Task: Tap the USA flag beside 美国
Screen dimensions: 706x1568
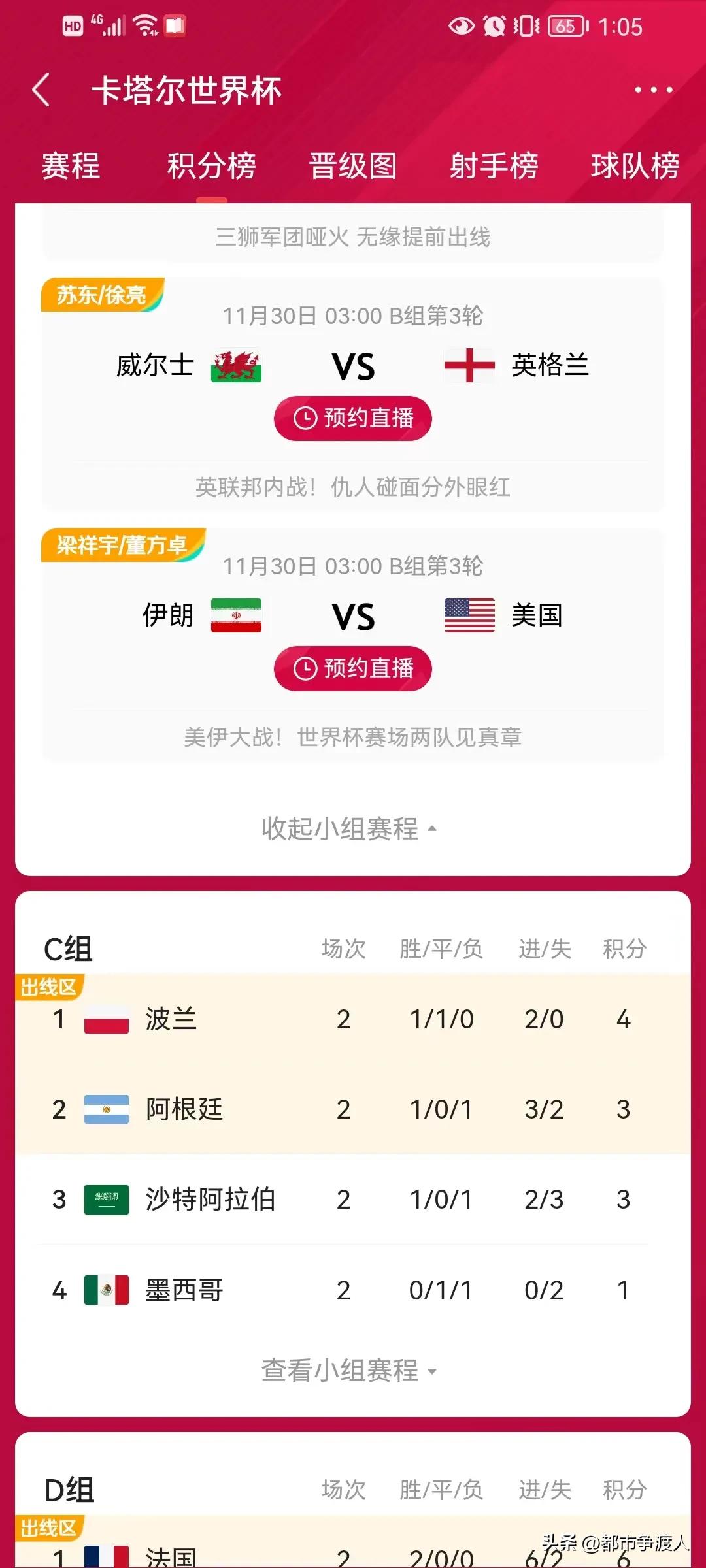Action: (x=469, y=615)
